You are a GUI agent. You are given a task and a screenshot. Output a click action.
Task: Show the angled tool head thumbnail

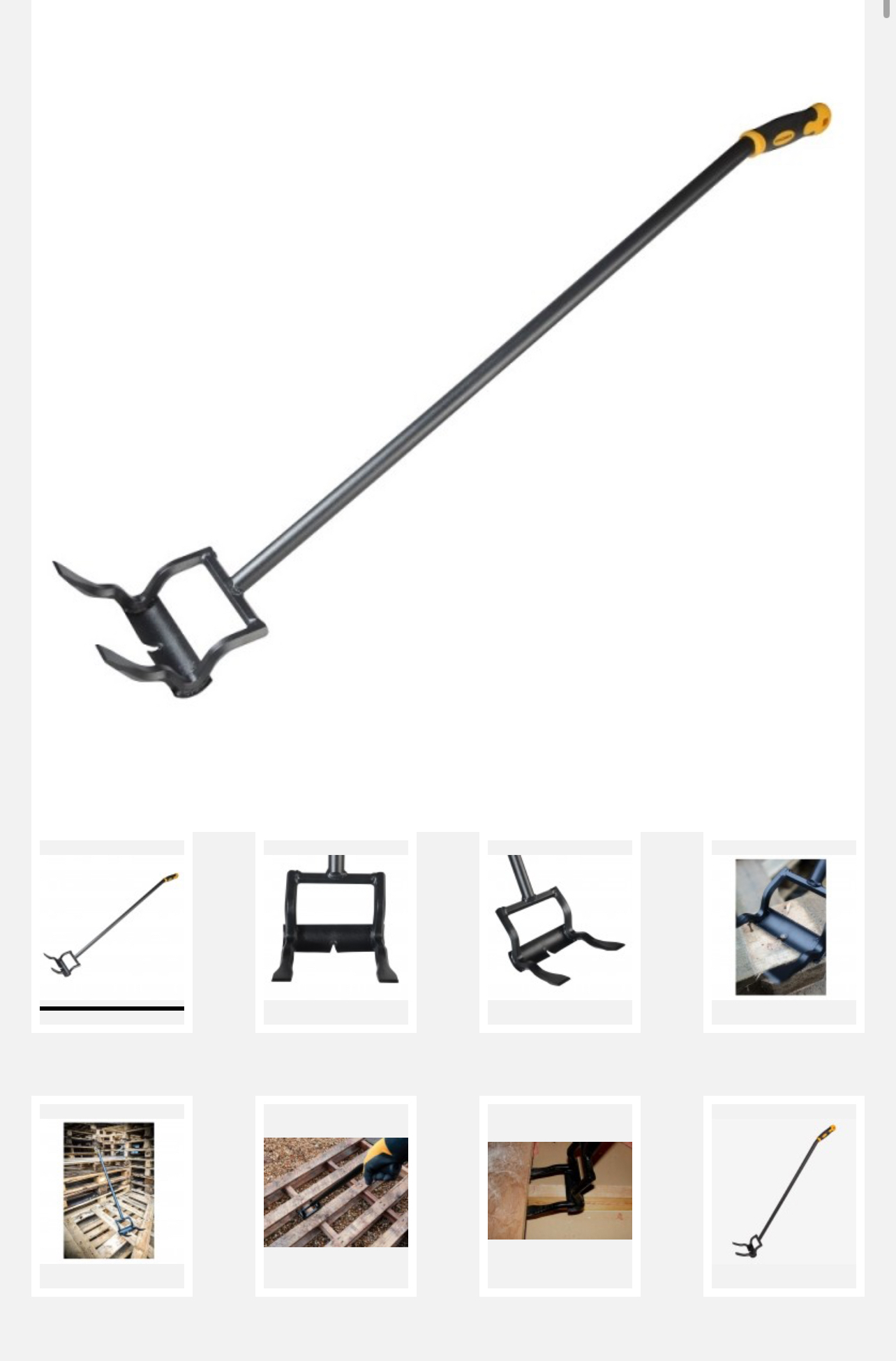tap(560, 927)
